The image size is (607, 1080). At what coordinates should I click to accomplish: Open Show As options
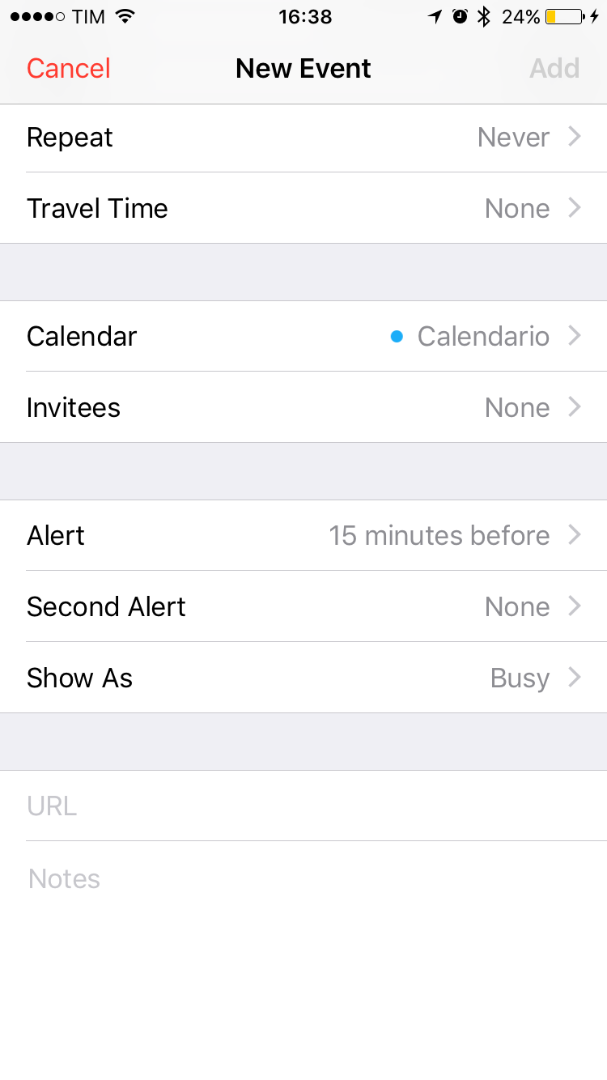pos(303,678)
